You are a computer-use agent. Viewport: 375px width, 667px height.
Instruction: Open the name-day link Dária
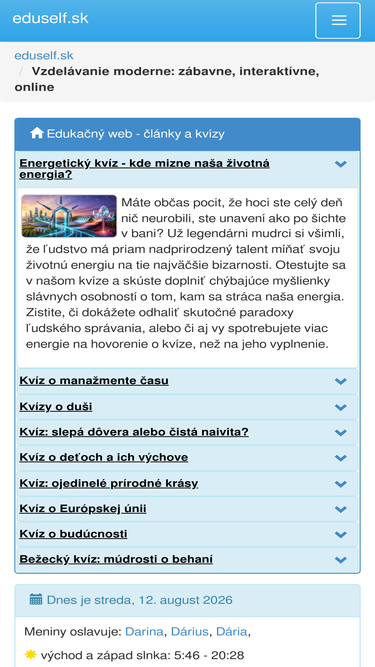point(231,632)
